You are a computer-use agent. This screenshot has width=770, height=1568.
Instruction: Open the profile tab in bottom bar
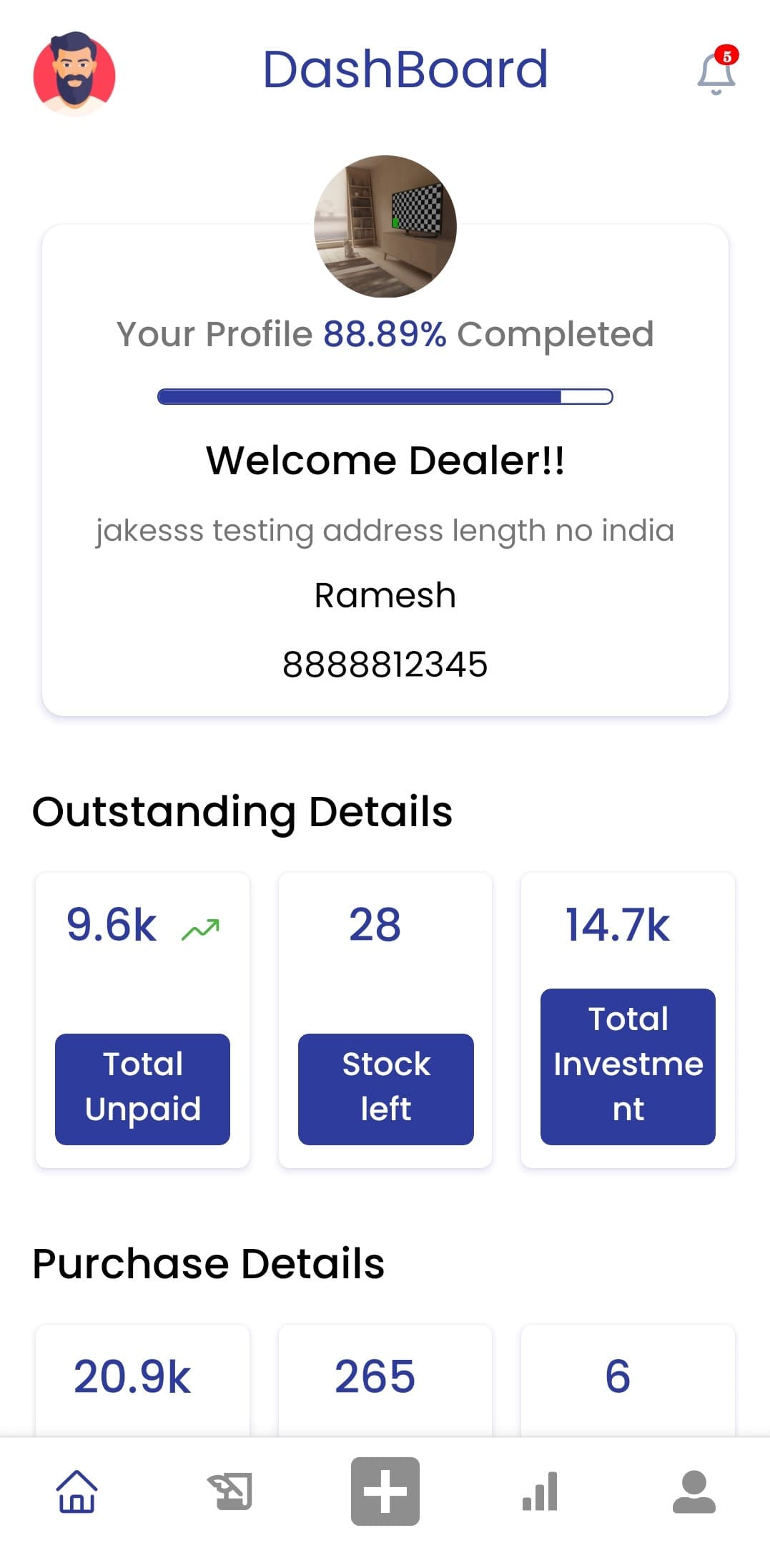694,1491
